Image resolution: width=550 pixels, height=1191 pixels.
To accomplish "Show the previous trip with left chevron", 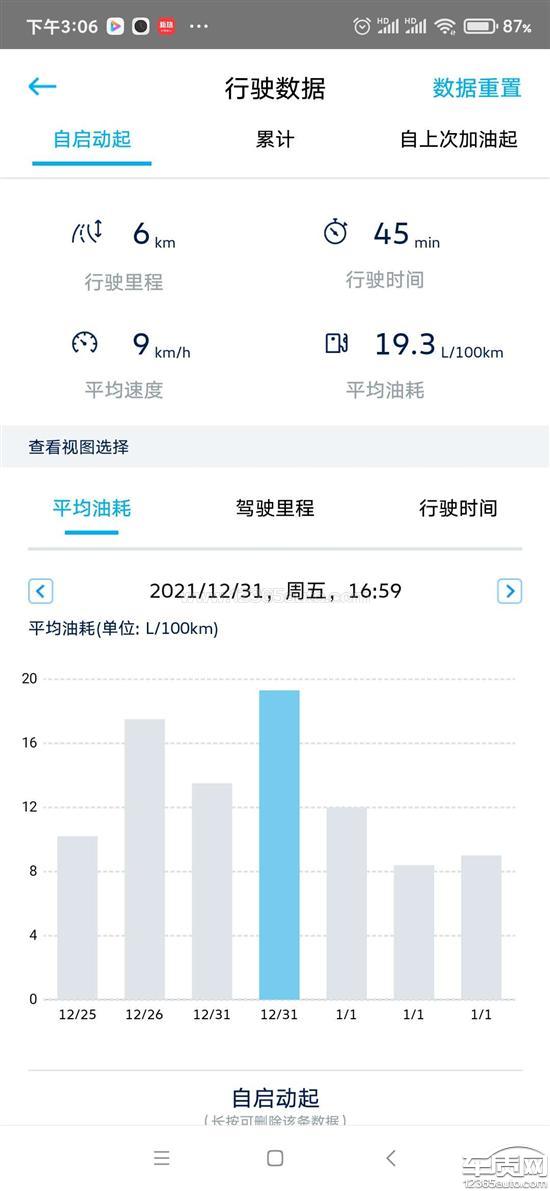I will pyautogui.click(x=40, y=591).
